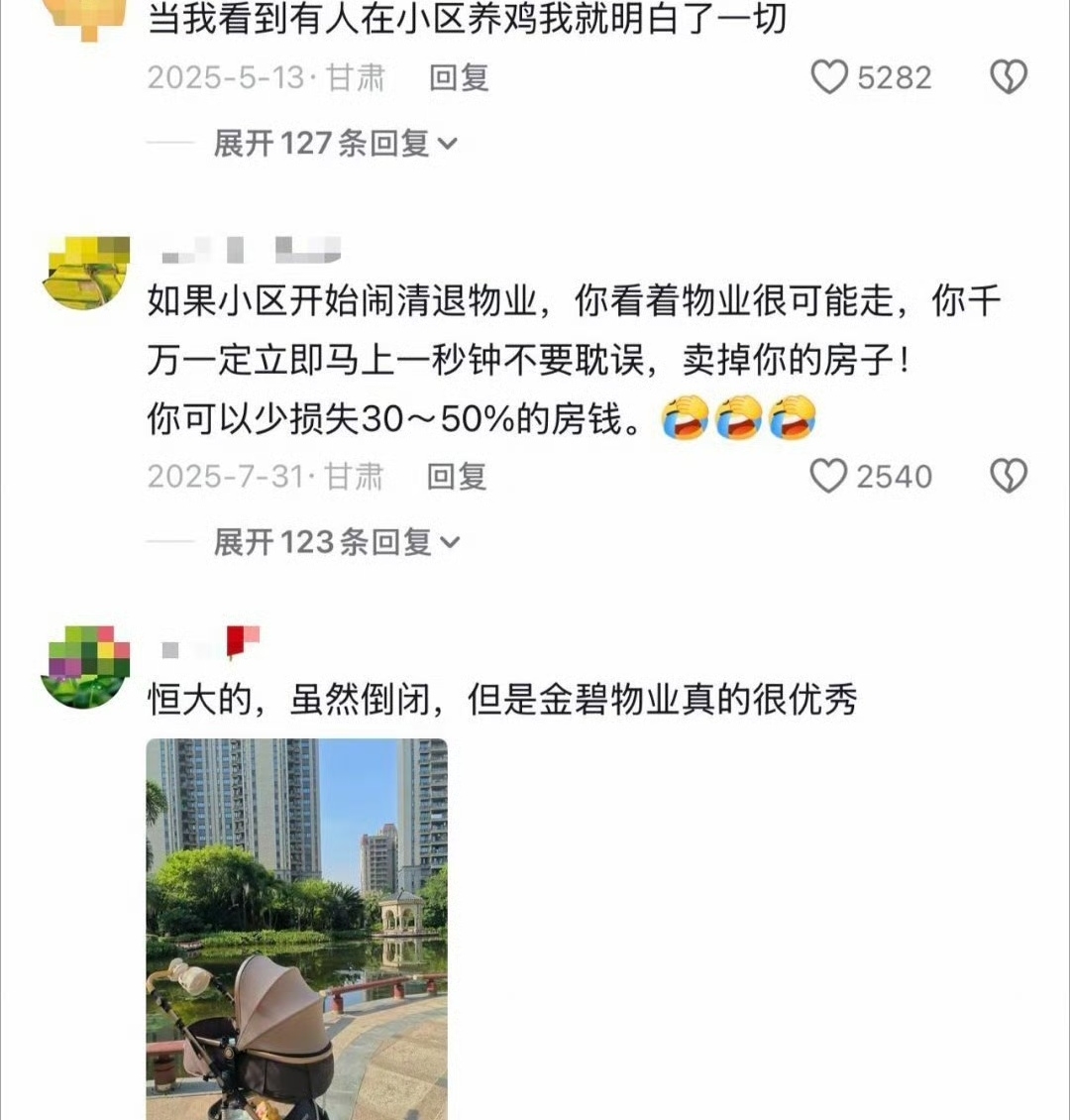This screenshot has width=1070, height=1120.
Task: Dislike the comment about raising chickens
Action: [1009, 77]
